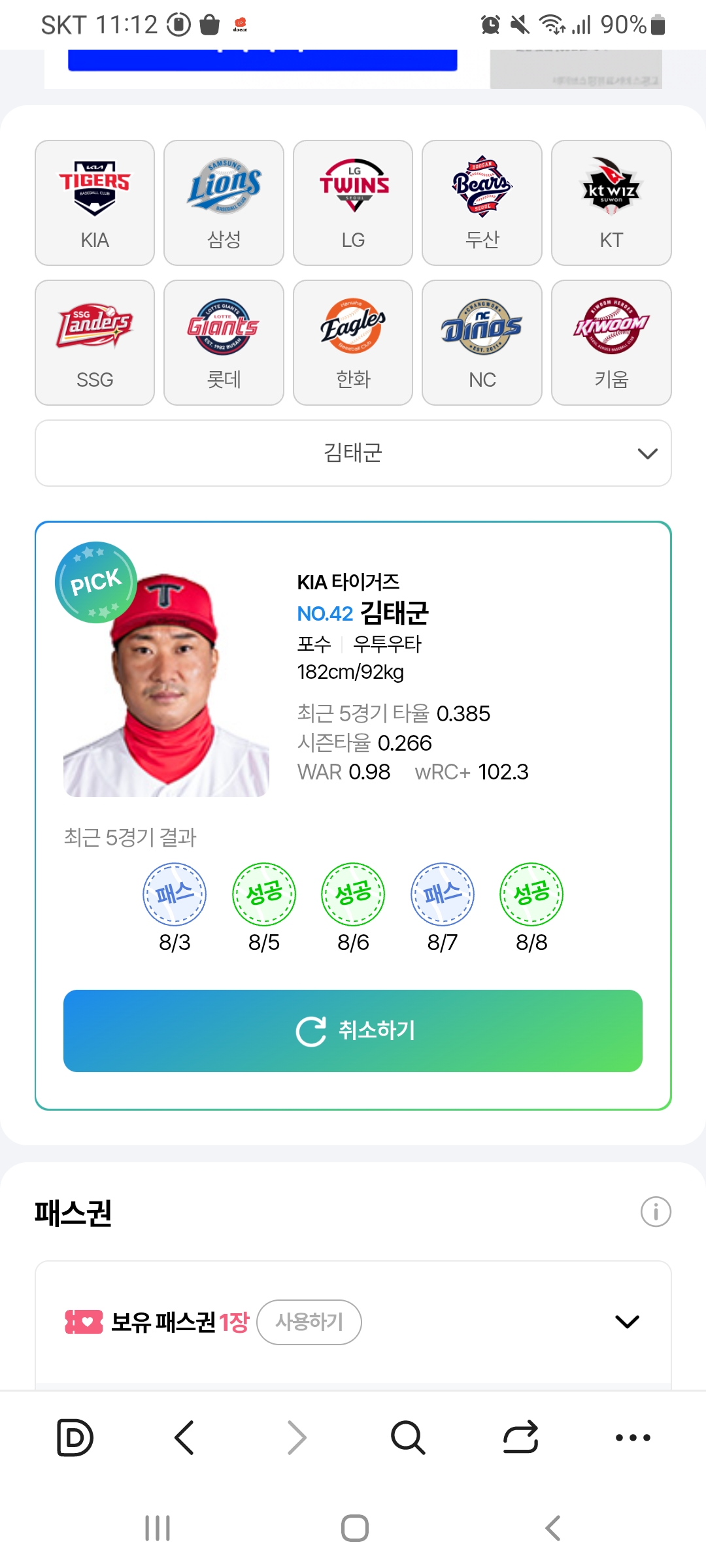The width and height of the screenshot is (706, 1568).
Task: Select the 롯데 Giants team tile
Action: (x=224, y=342)
